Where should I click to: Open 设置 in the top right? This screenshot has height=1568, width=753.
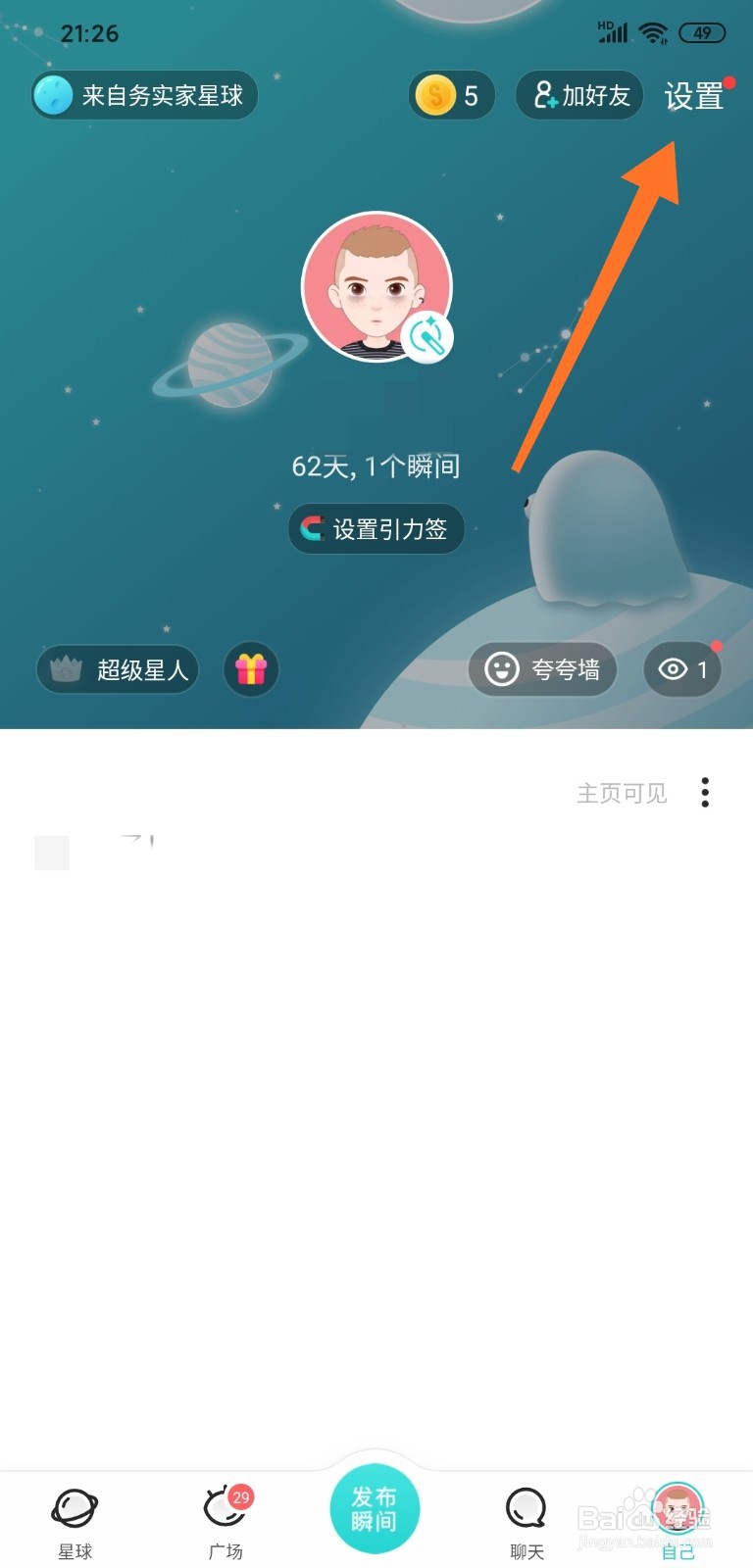tap(694, 96)
